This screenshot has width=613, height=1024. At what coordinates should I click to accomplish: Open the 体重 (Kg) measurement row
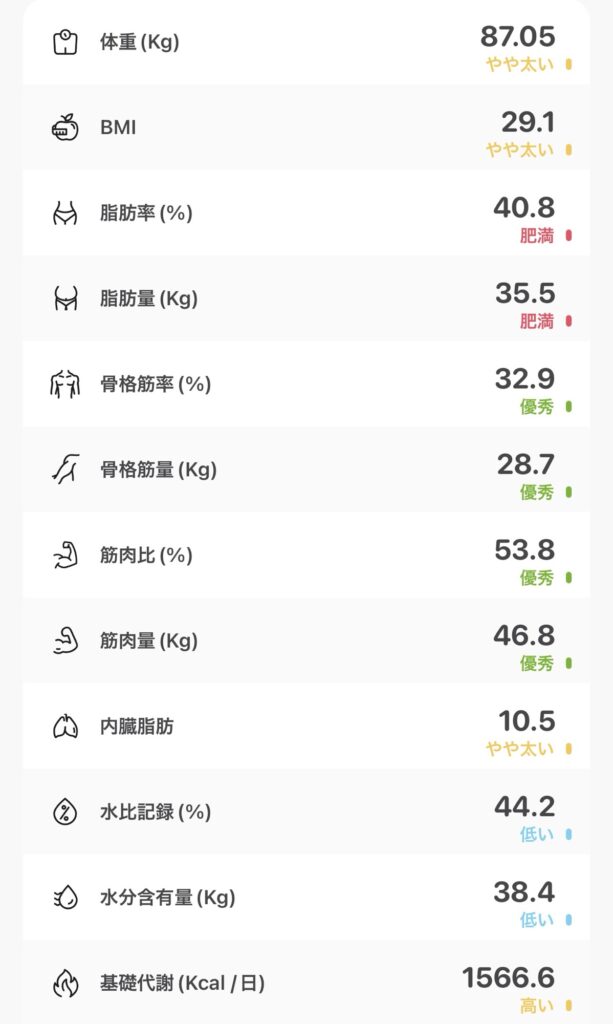click(305, 43)
